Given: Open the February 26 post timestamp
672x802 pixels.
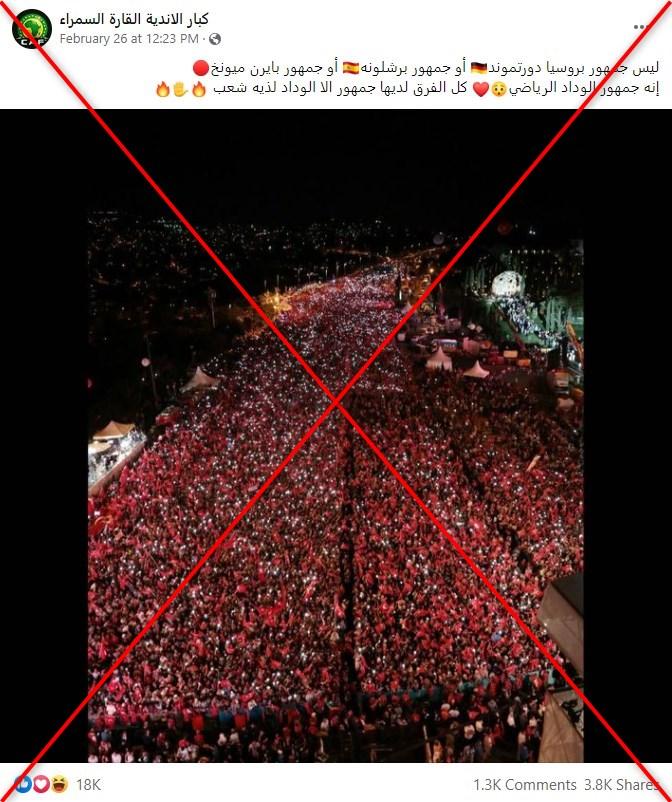Looking at the screenshot, I should coord(129,38).
